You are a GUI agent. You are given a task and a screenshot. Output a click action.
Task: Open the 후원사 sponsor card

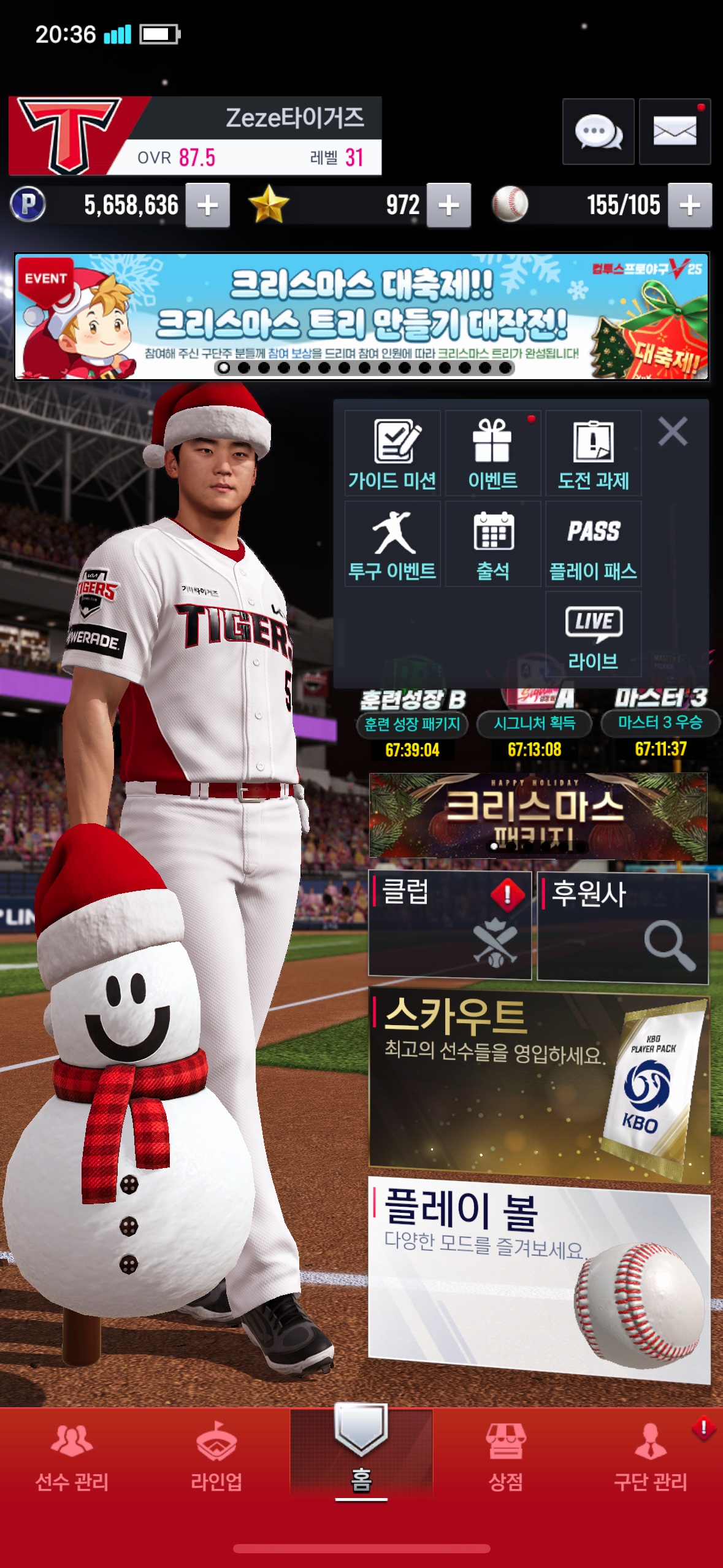622,928
